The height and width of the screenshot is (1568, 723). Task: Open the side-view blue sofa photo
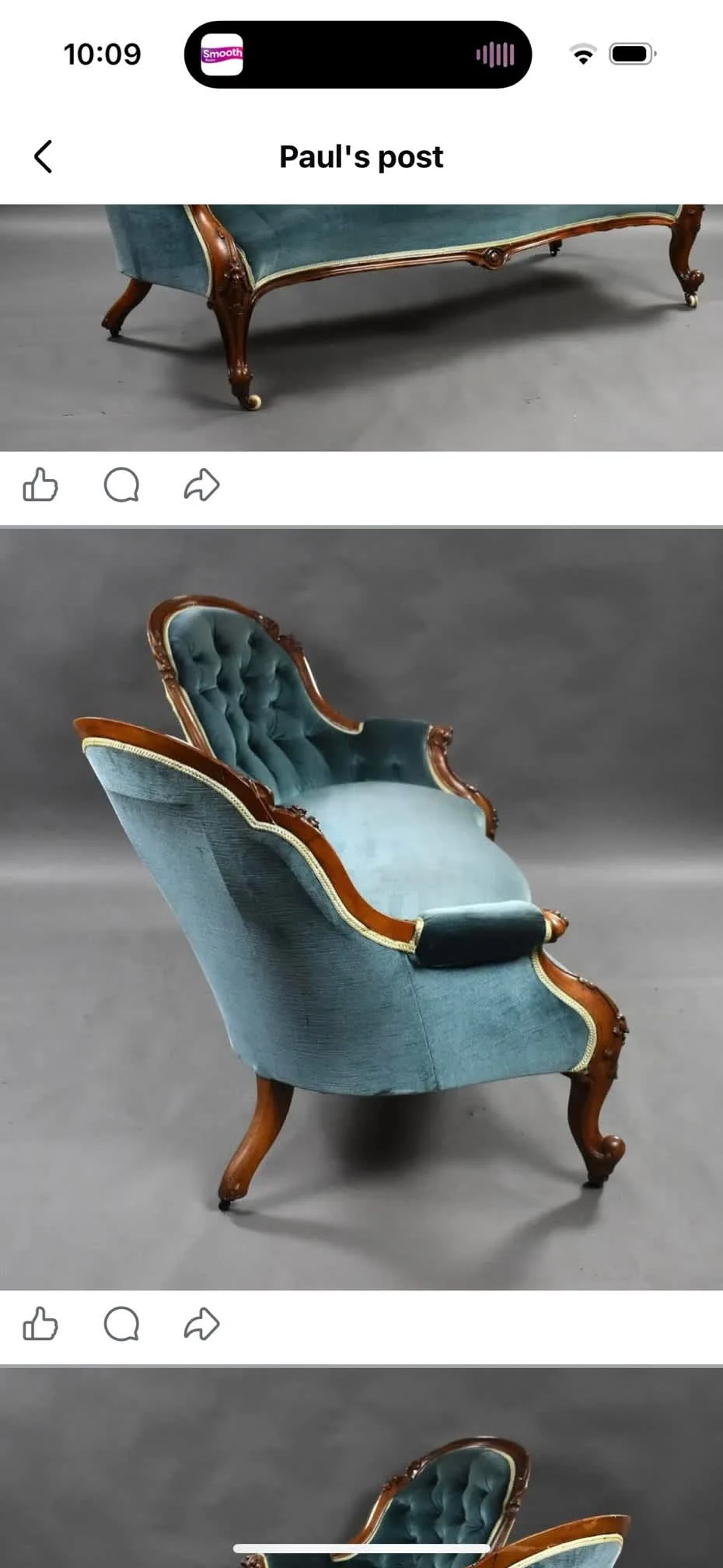(361, 908)
